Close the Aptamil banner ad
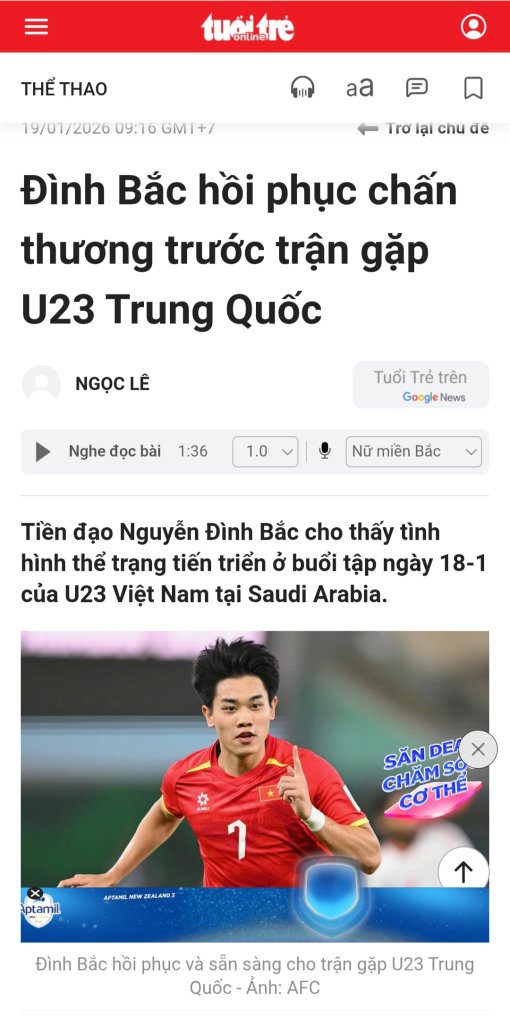This screenshot has height=1024, width=510. pos(35,894)
